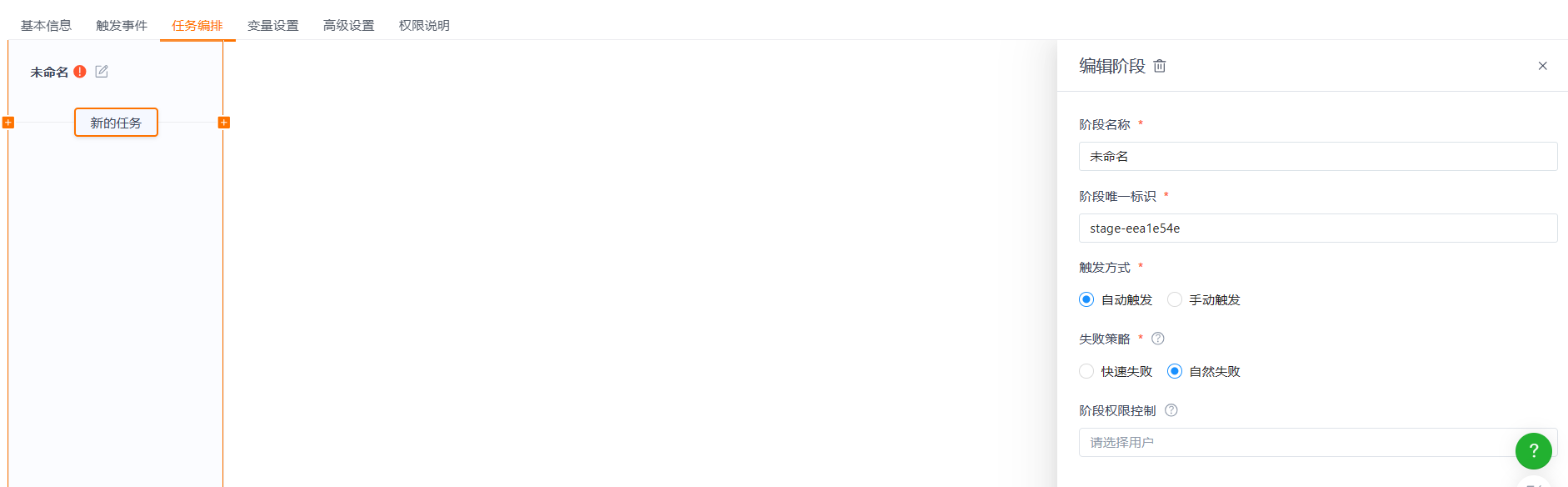This screenshot has width=1568, height=487.
Task: Select 手动触发 trigger mode
Action: (1175, 299)
